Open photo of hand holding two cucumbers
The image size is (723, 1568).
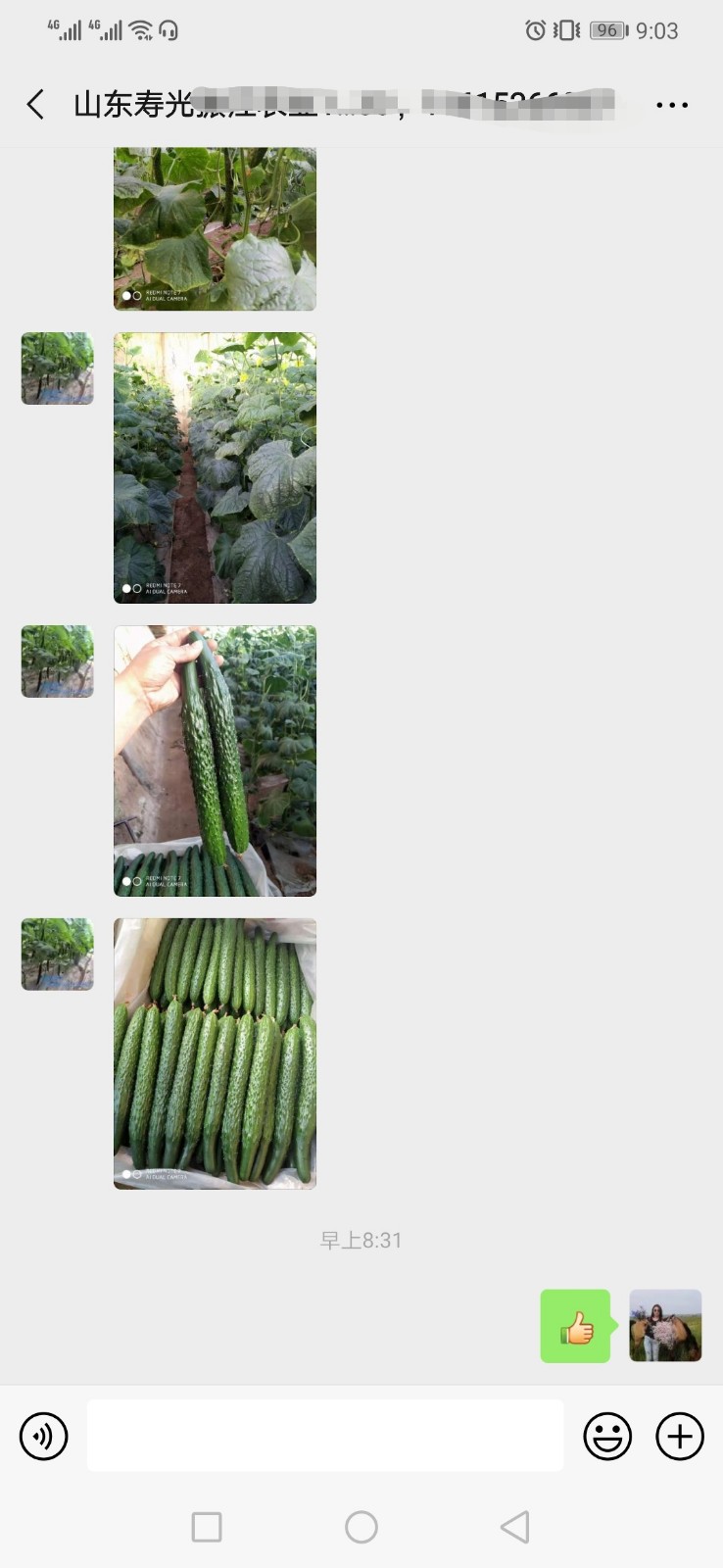click(x=215, y=760)
